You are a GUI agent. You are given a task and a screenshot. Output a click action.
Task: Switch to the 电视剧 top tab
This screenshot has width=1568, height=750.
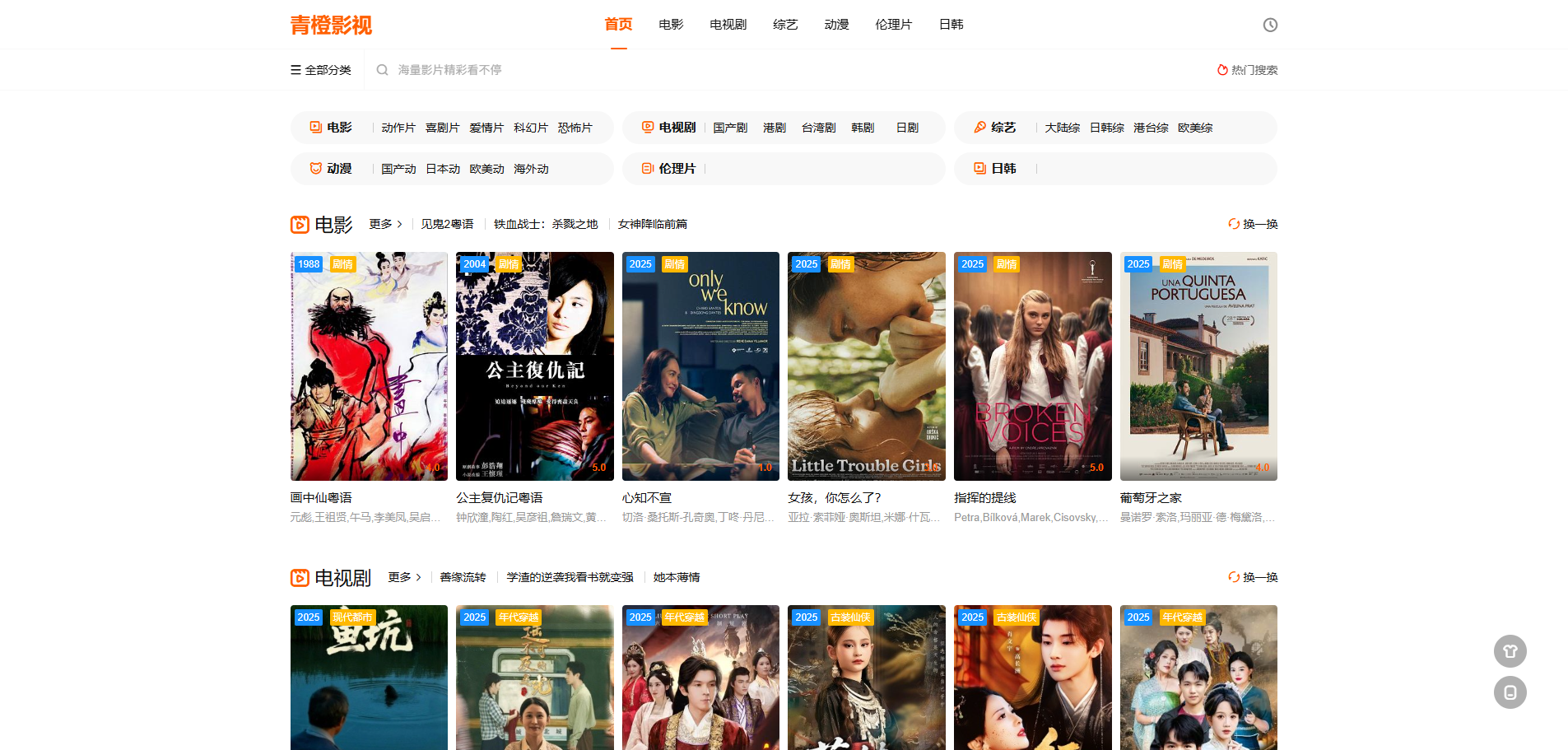click(728, 25)
